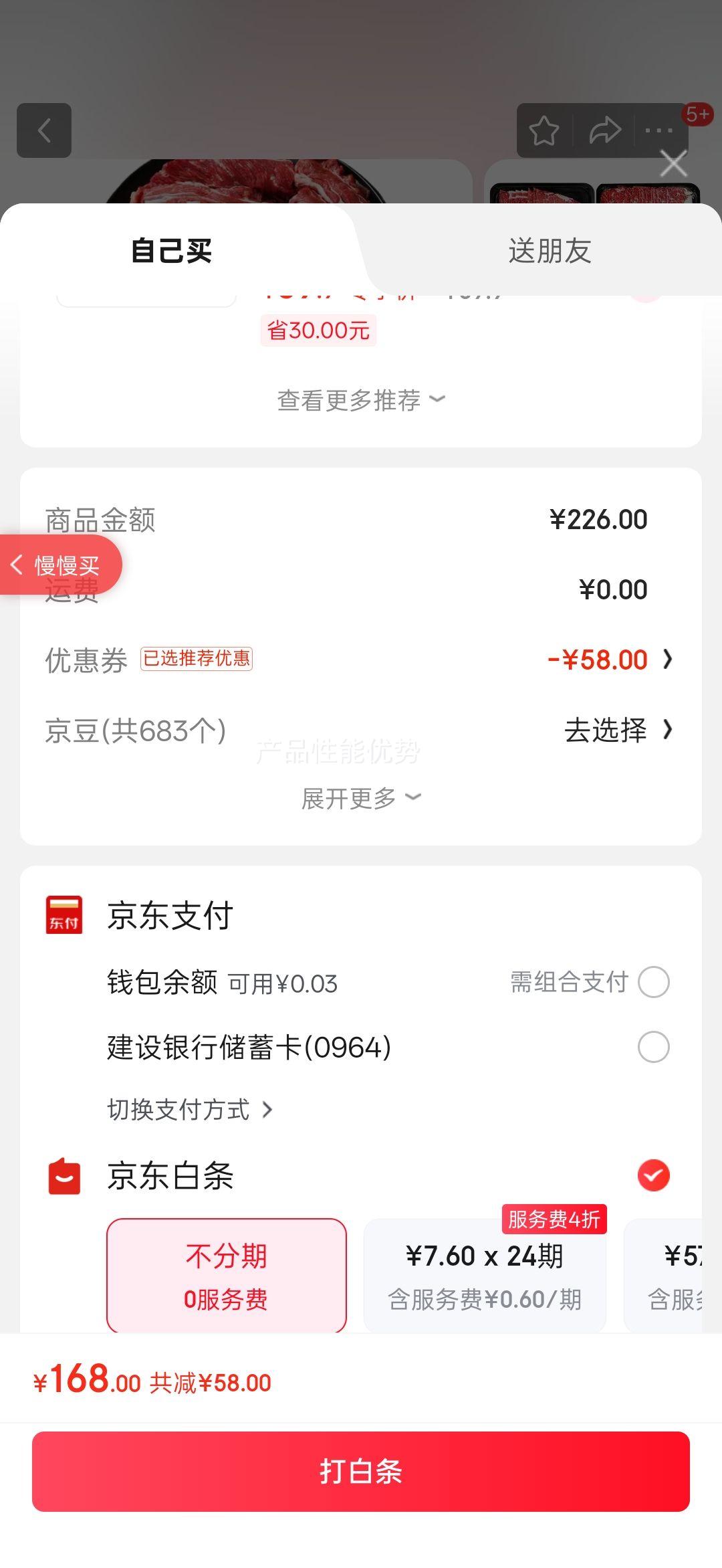
Task: Choose 建设银行储蓄卡(0964) for payment
Action: (654, 1047)
